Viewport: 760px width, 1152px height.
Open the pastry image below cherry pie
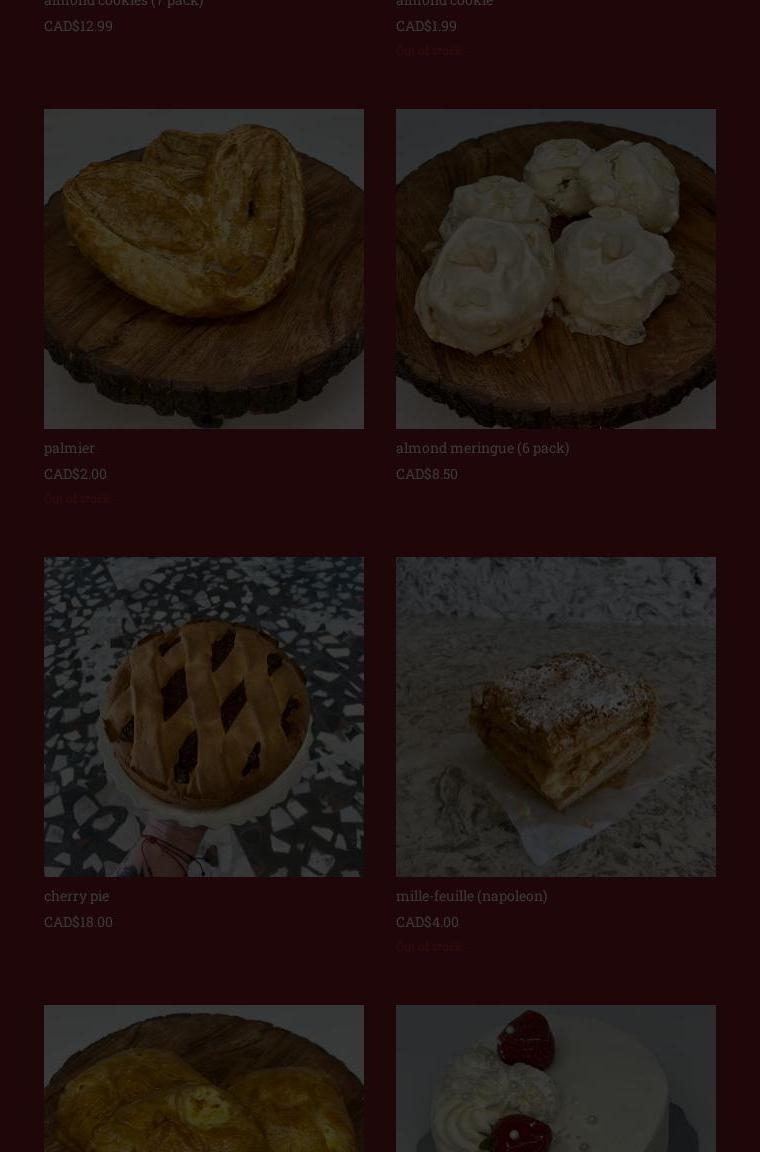pos(204,1080)
